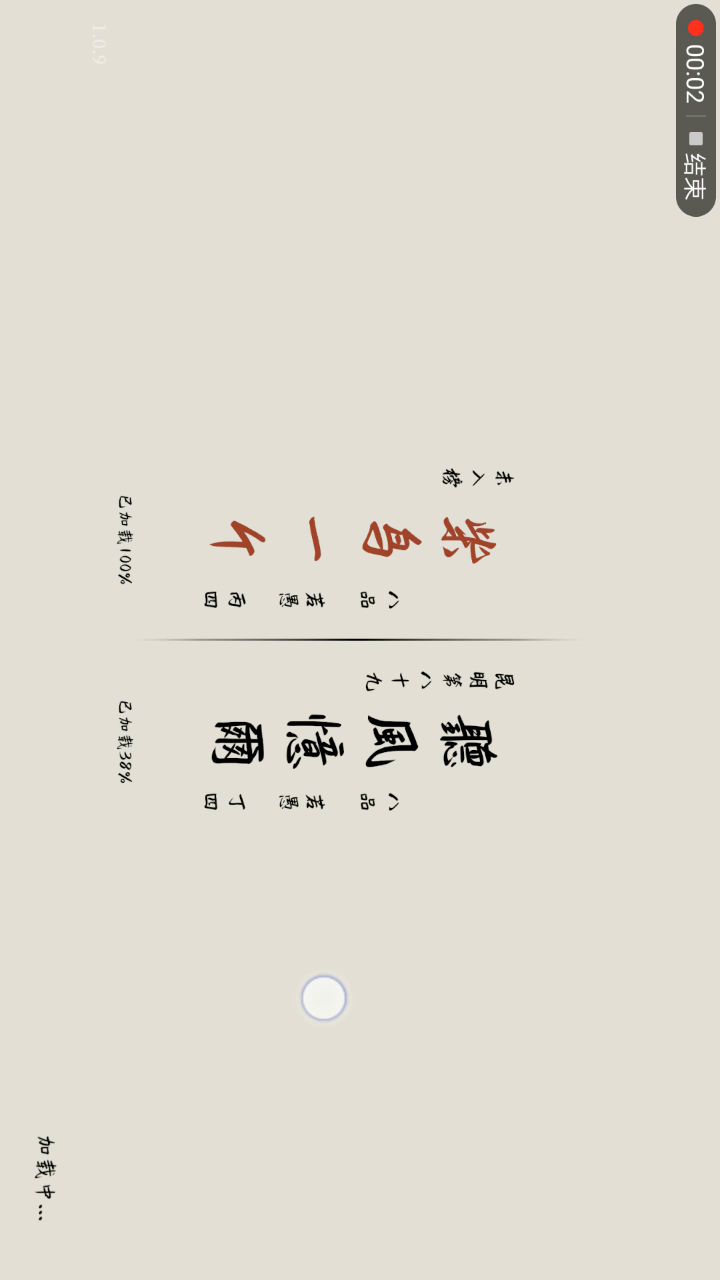Stop the screen recording with 结束
Viewport: 720px width, 1280px height.
(x=696, y=166)
